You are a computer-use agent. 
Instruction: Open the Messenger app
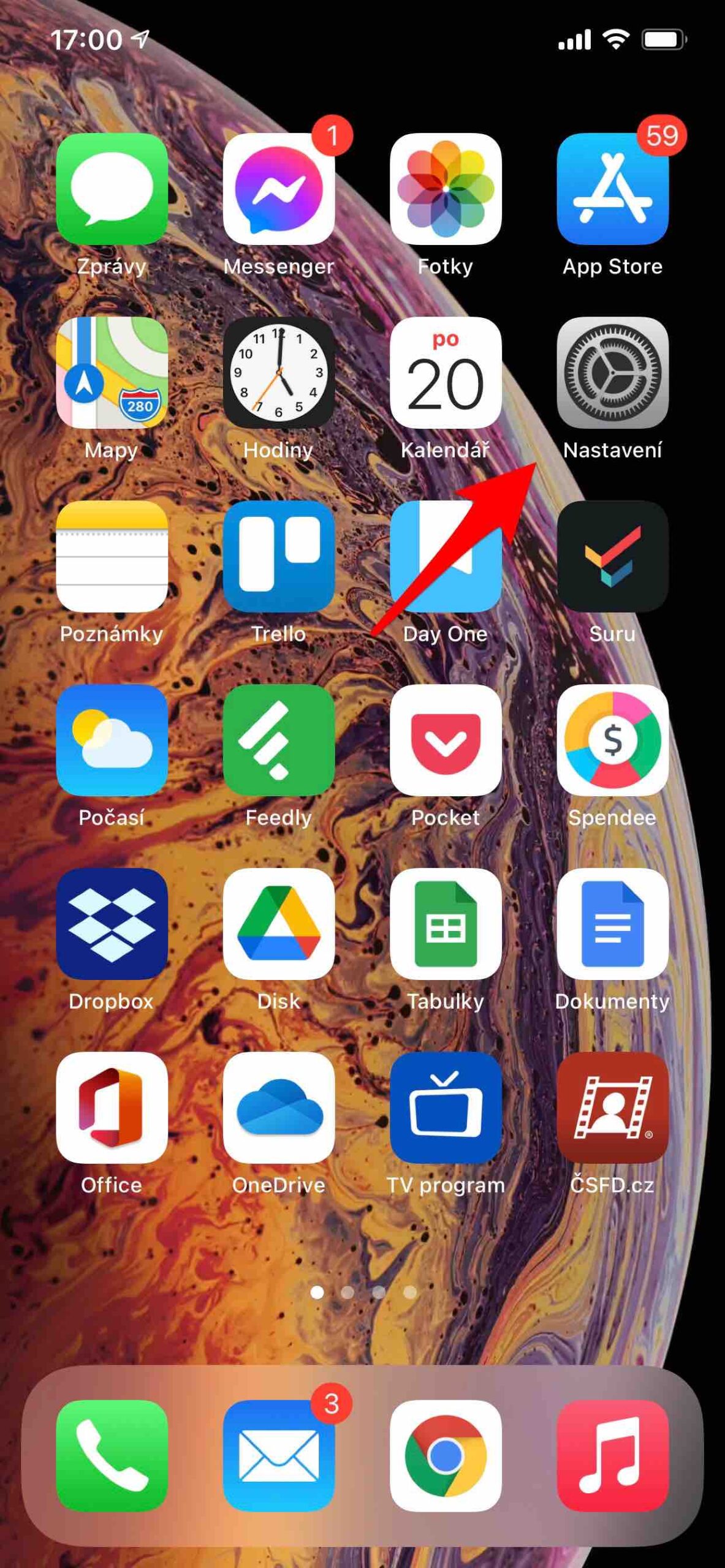point(279,190)
